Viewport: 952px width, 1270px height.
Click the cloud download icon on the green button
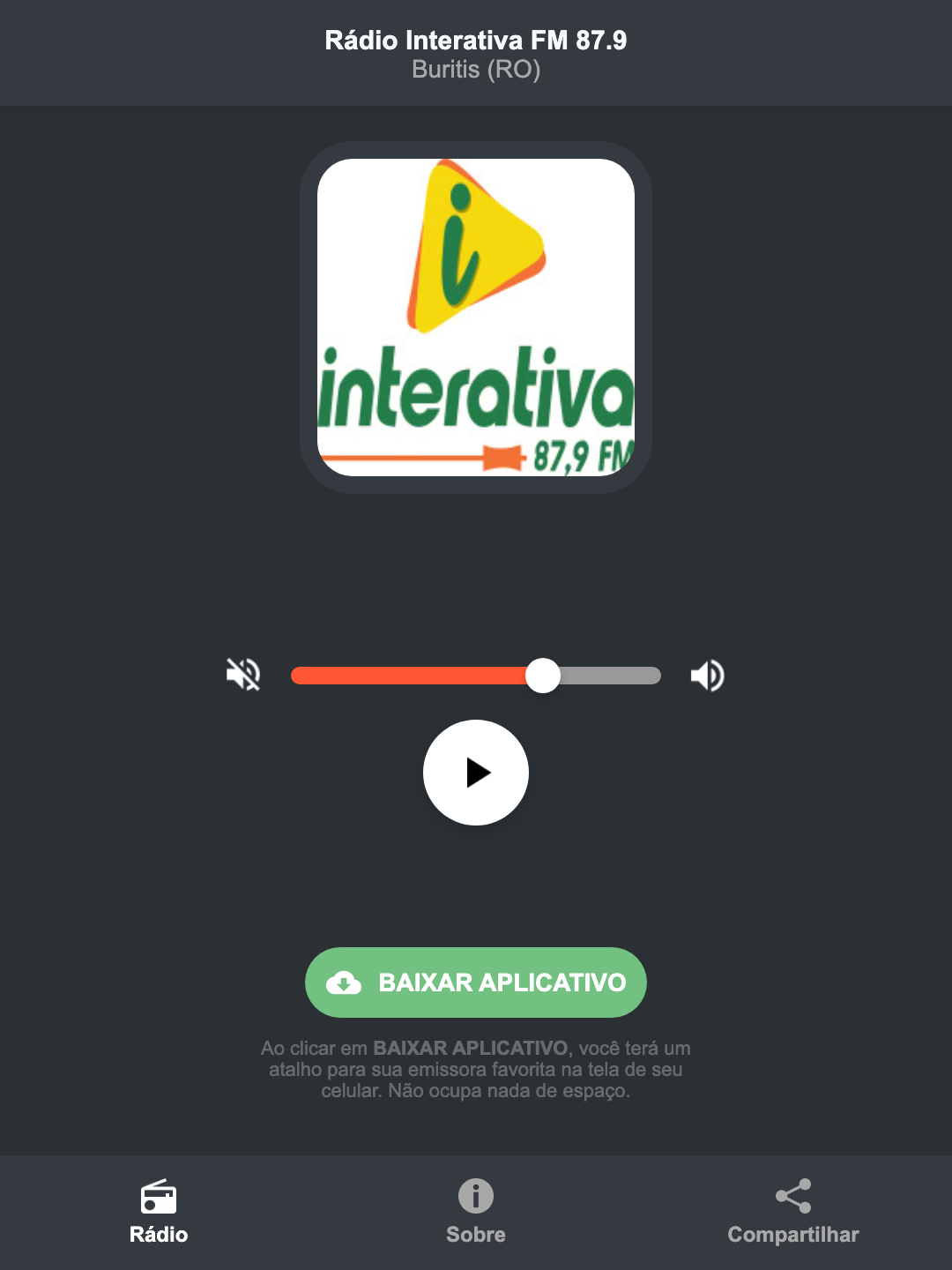(x=346, y=982)
